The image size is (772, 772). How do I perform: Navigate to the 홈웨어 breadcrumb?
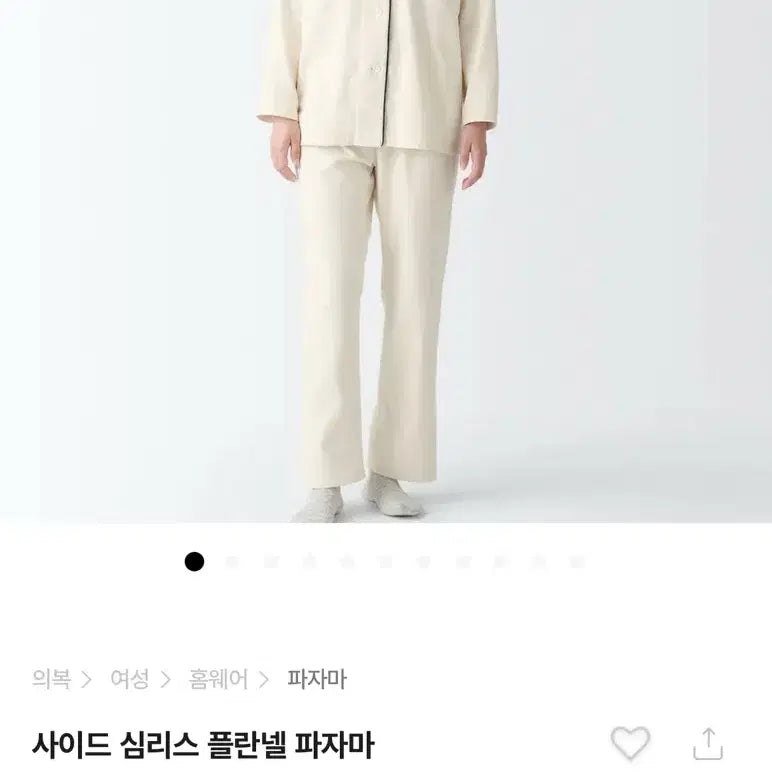218,680
